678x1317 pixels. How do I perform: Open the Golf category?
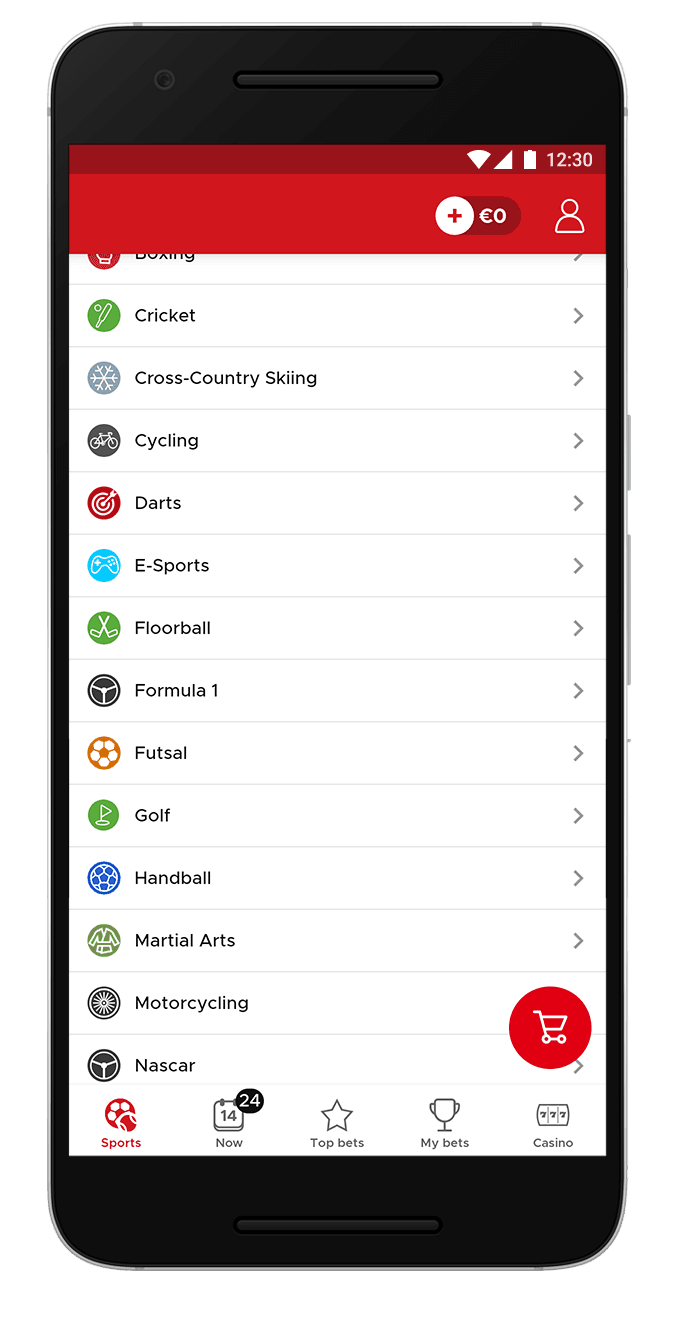point(336,816)
